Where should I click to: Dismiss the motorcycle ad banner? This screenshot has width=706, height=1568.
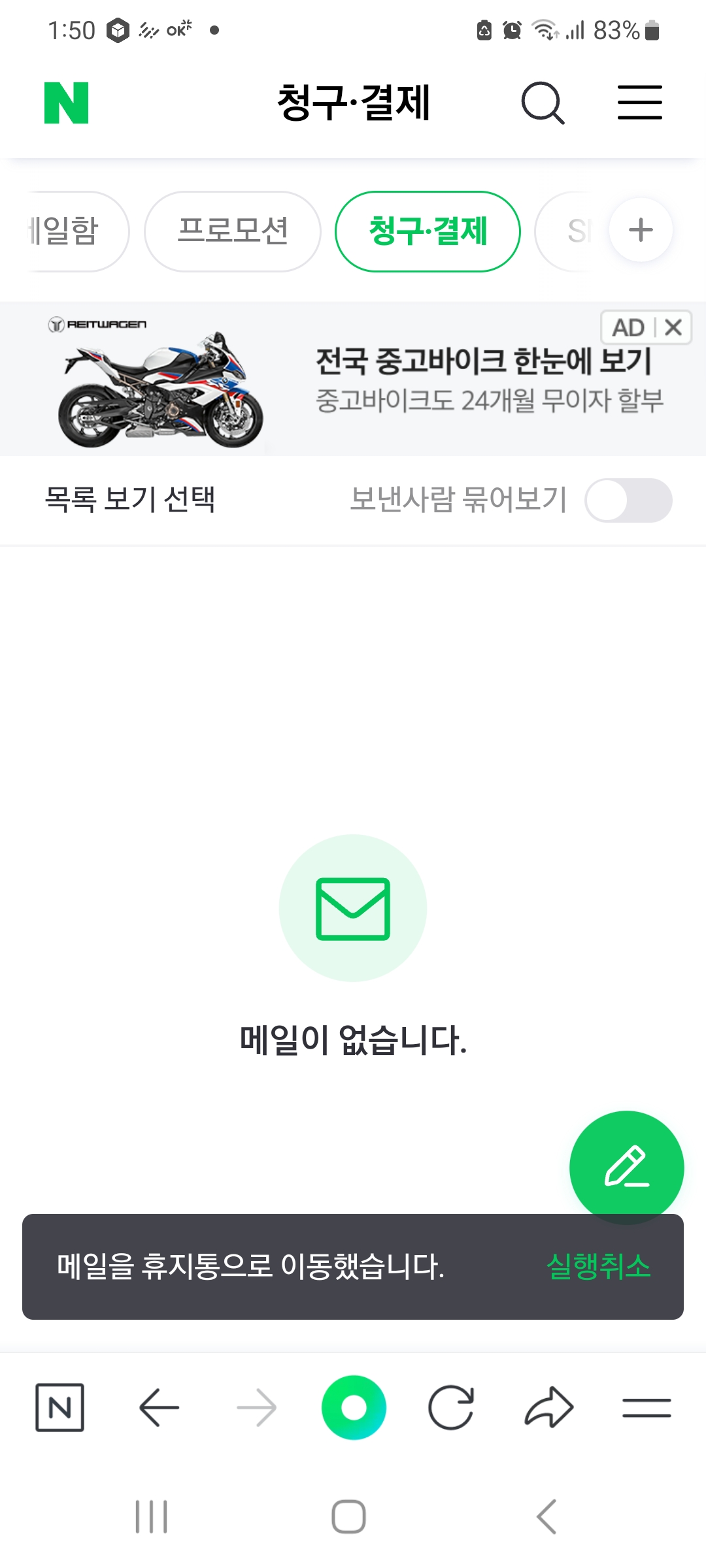click(673, 327)
